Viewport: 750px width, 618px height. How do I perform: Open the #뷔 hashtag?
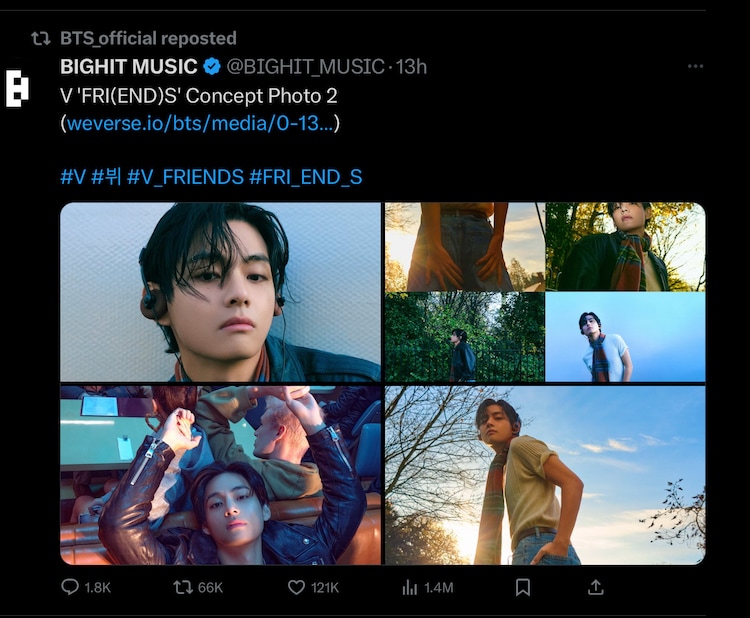[x=106, y=177]
